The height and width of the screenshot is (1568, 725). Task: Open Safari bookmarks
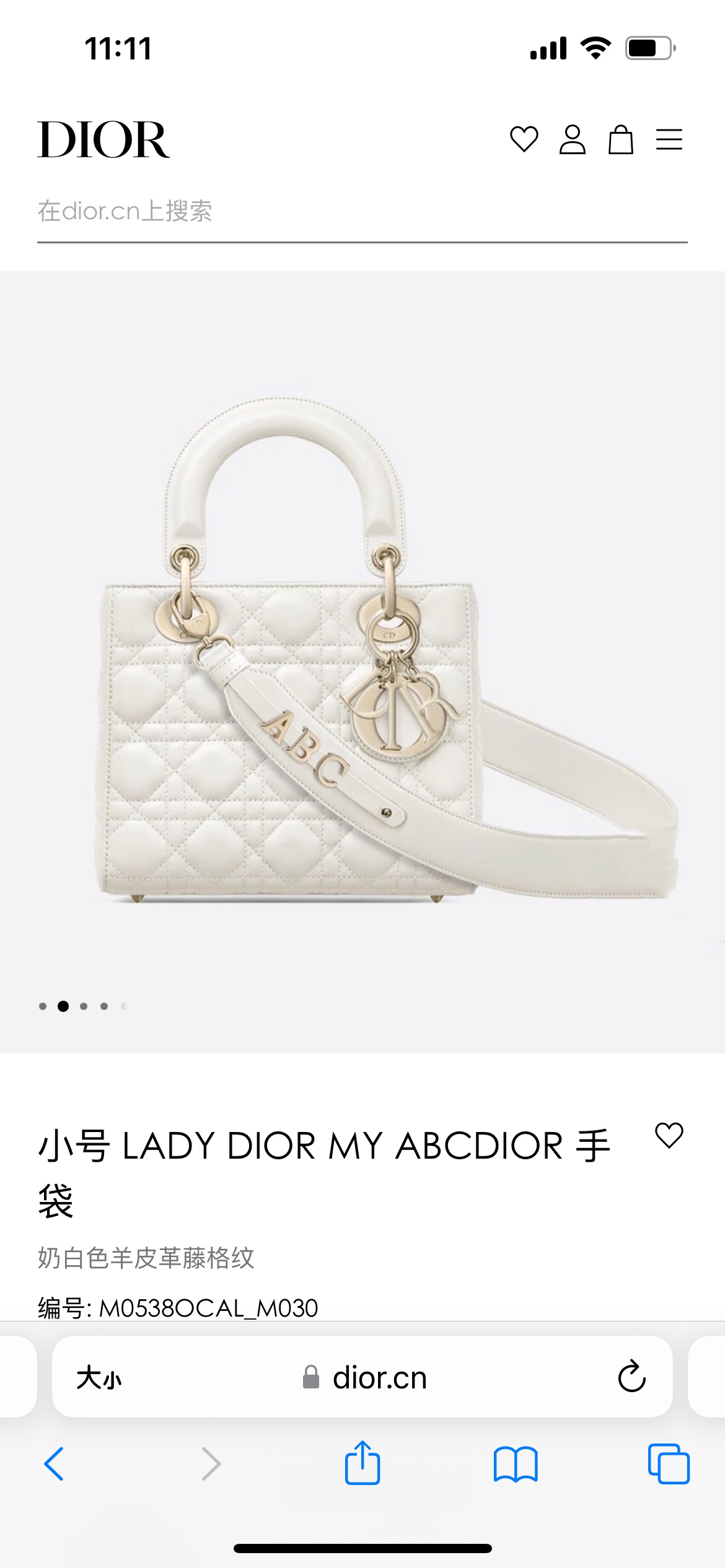(x=516, y=1464)
